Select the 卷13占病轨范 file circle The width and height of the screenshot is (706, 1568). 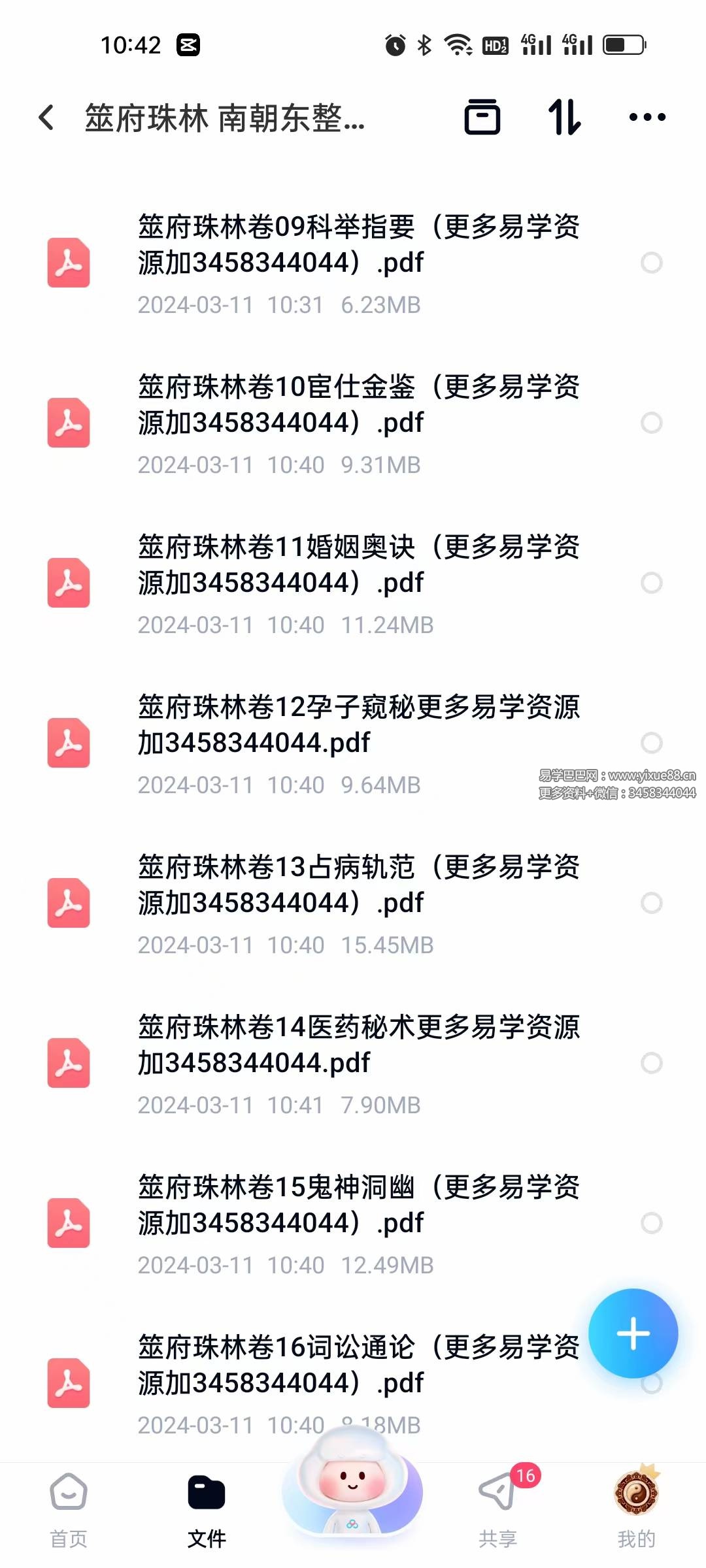(x=651, y=903)
